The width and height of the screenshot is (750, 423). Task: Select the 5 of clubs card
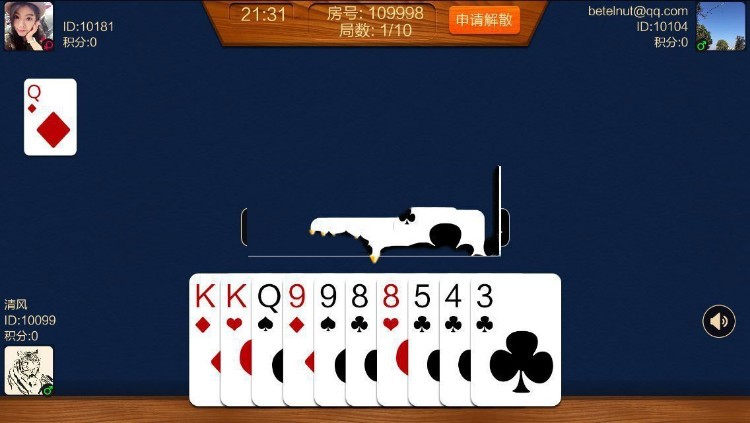[x=423, y=330]
